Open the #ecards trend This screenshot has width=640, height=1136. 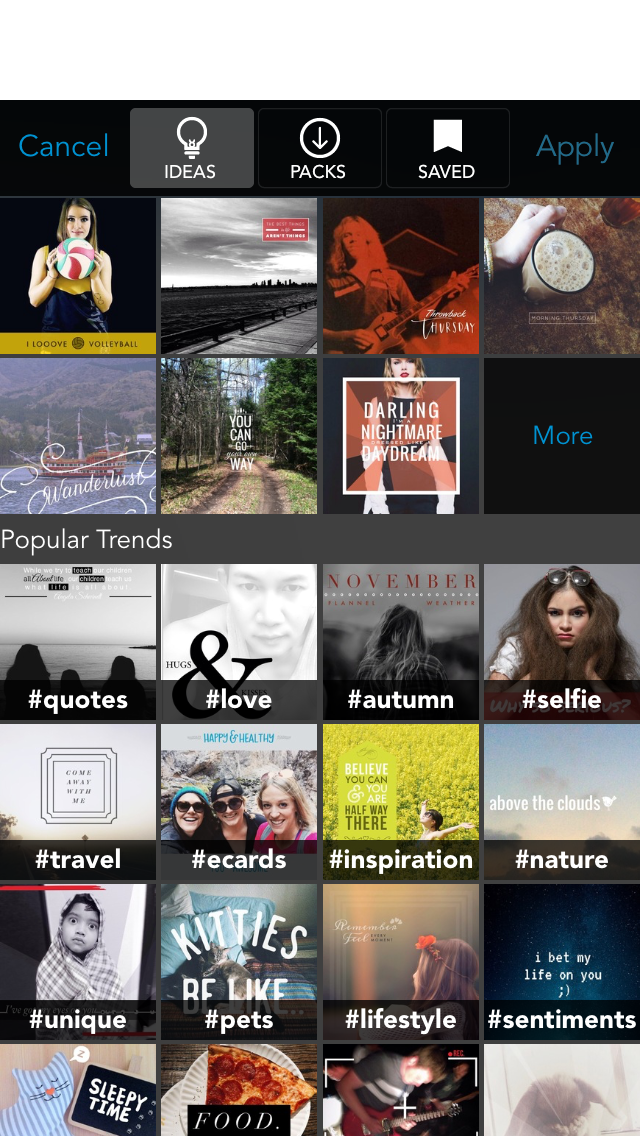239,802
